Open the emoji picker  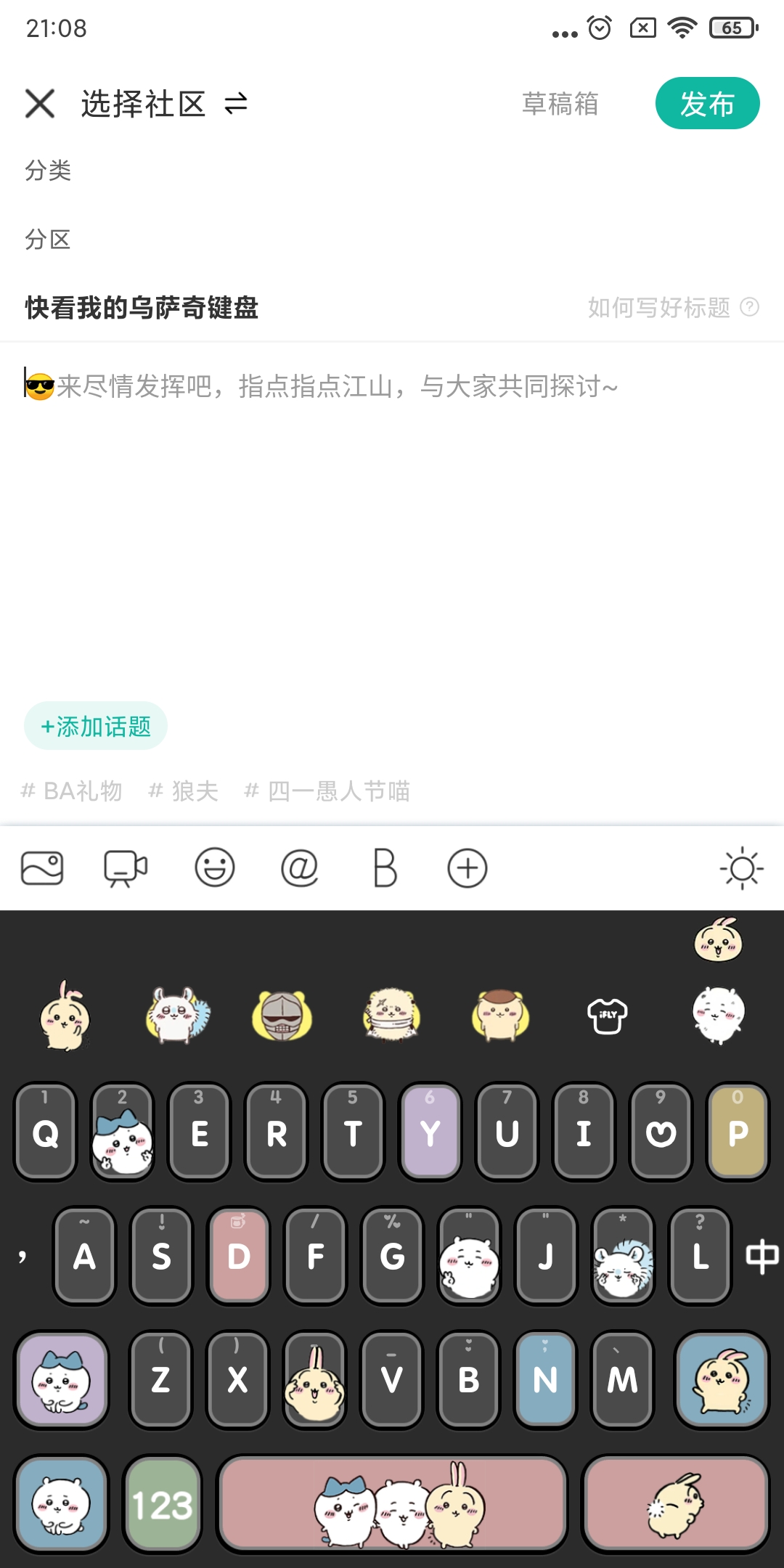click(215, 868)
